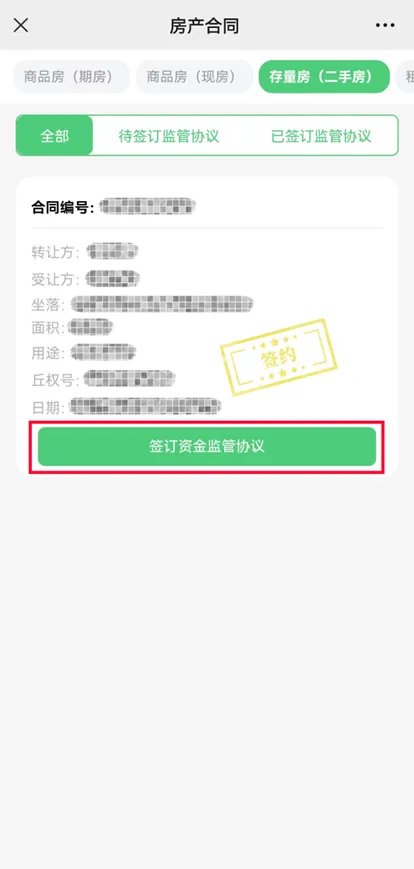Select the 存量房（二手房） category
The height and width of the screenshot is (869, 414).
pyautogui.click(x=324, y=76)
